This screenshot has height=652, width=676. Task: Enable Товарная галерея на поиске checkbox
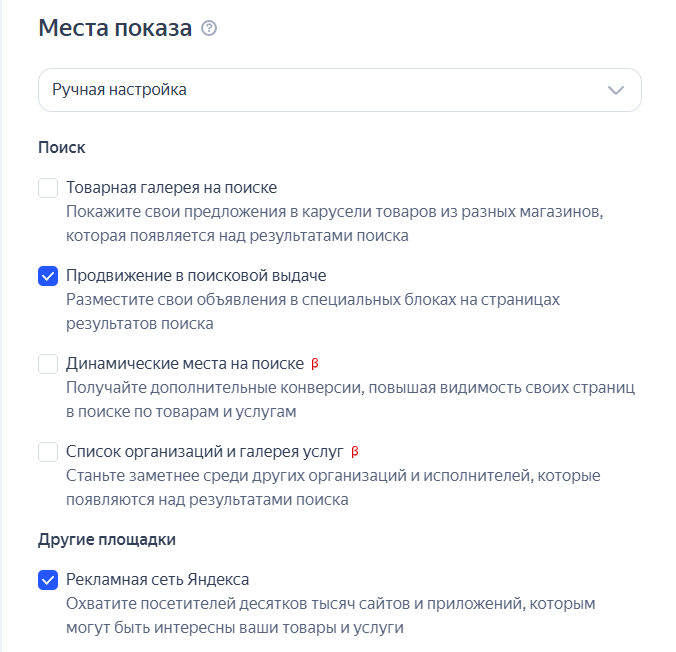pos(48,188)
